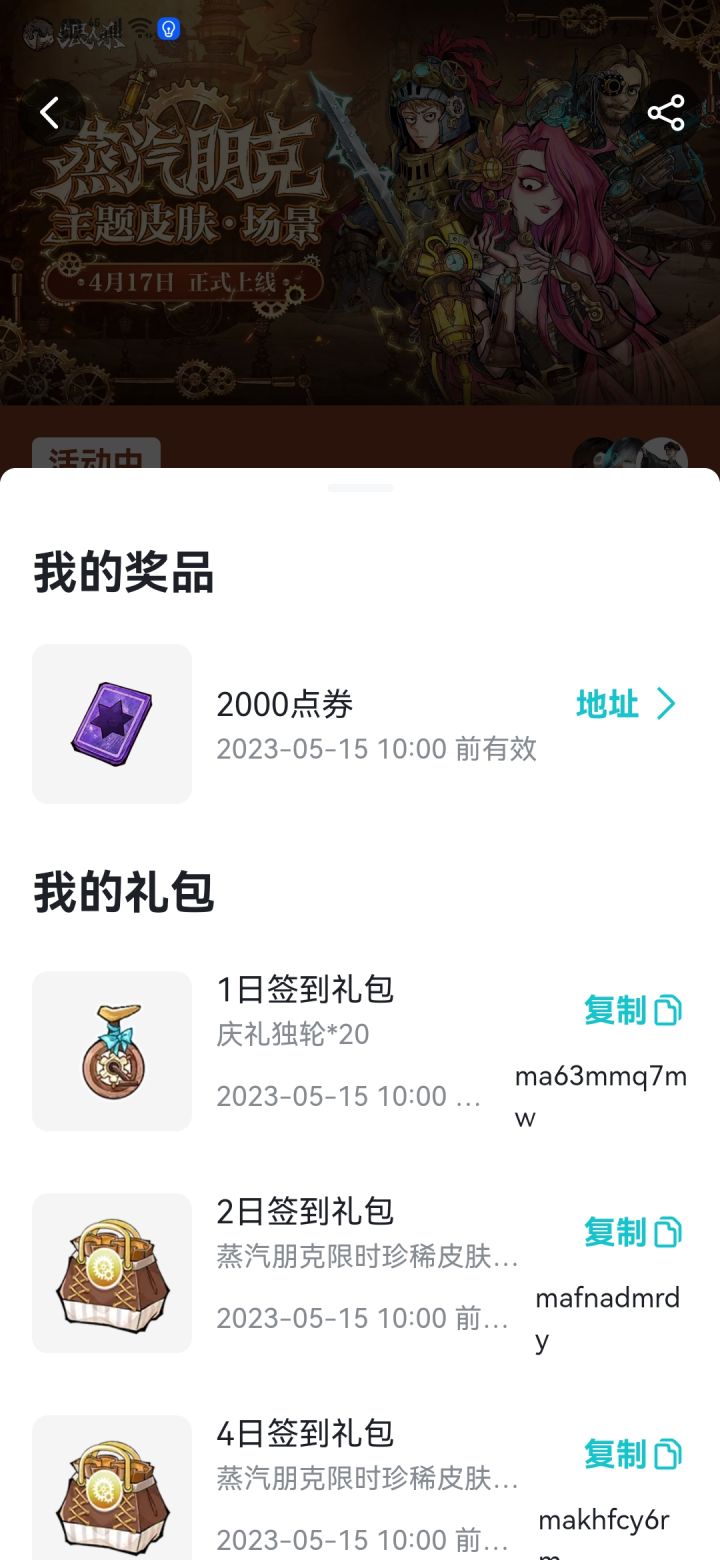The width and height of the screenshot is (720, 1560).
Task: Tap the blue lightbulb status bar icon
Action: click(x=168, y=29)
